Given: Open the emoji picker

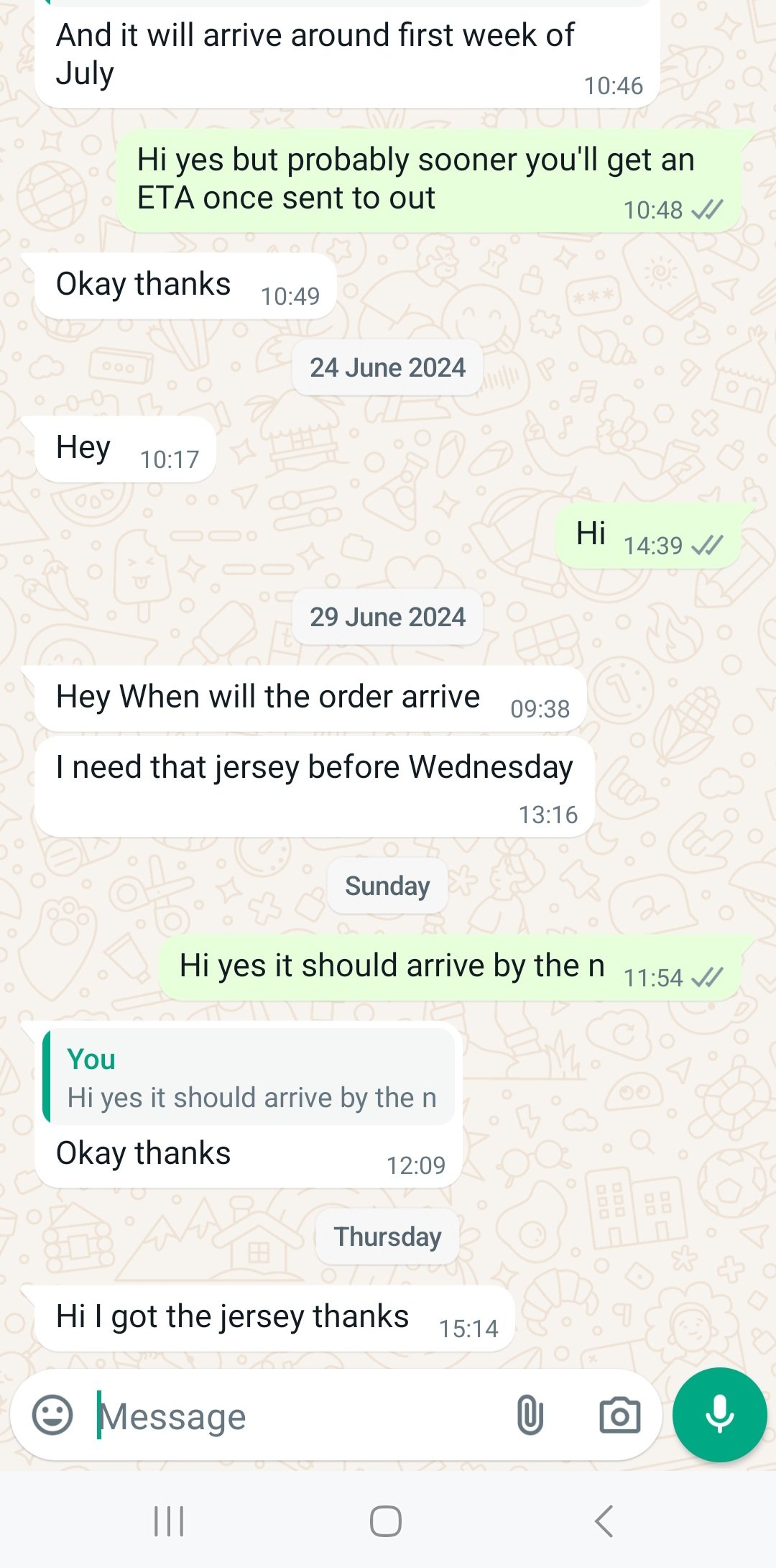Looking at the screenshot, I should pyautogui.click(x=52, y=1416).
